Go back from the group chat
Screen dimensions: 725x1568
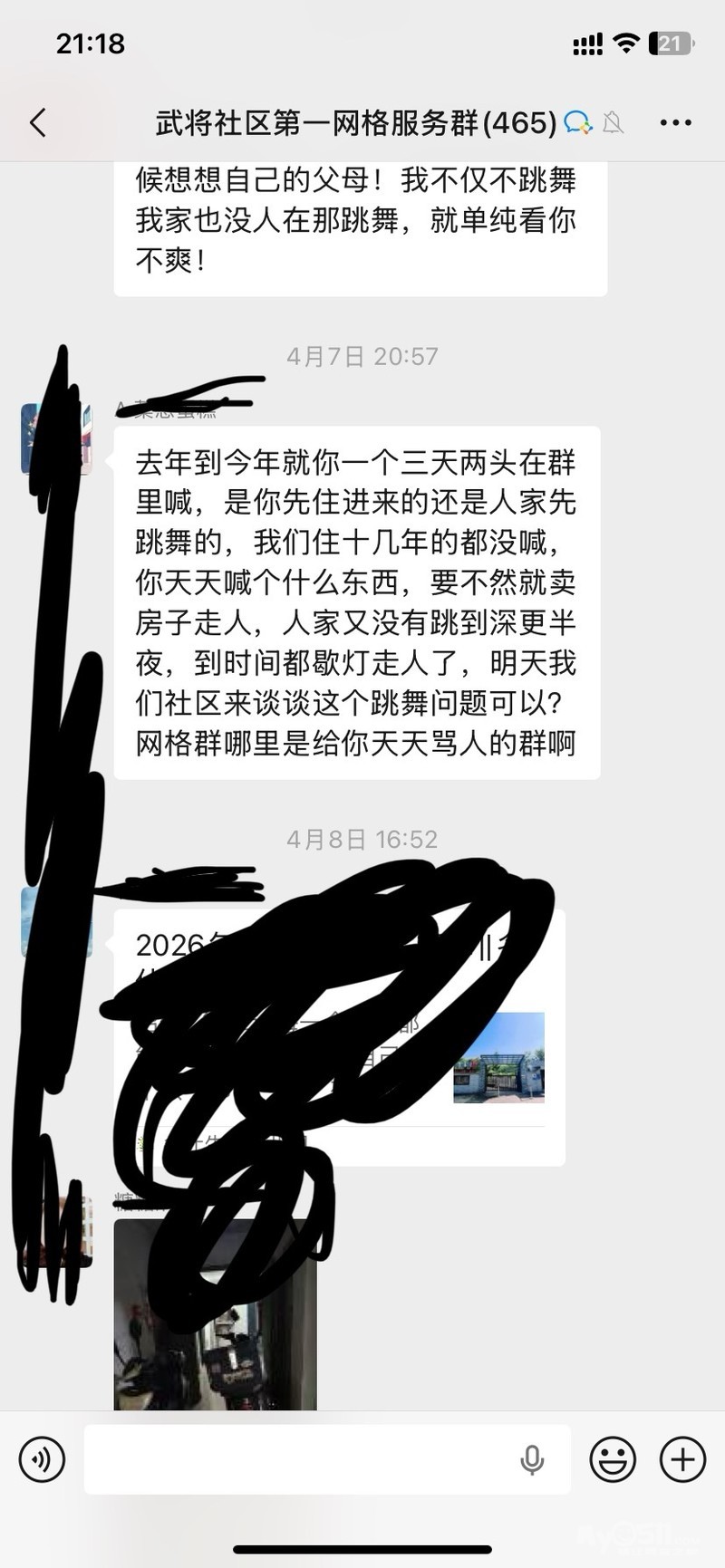click(38, 122)
